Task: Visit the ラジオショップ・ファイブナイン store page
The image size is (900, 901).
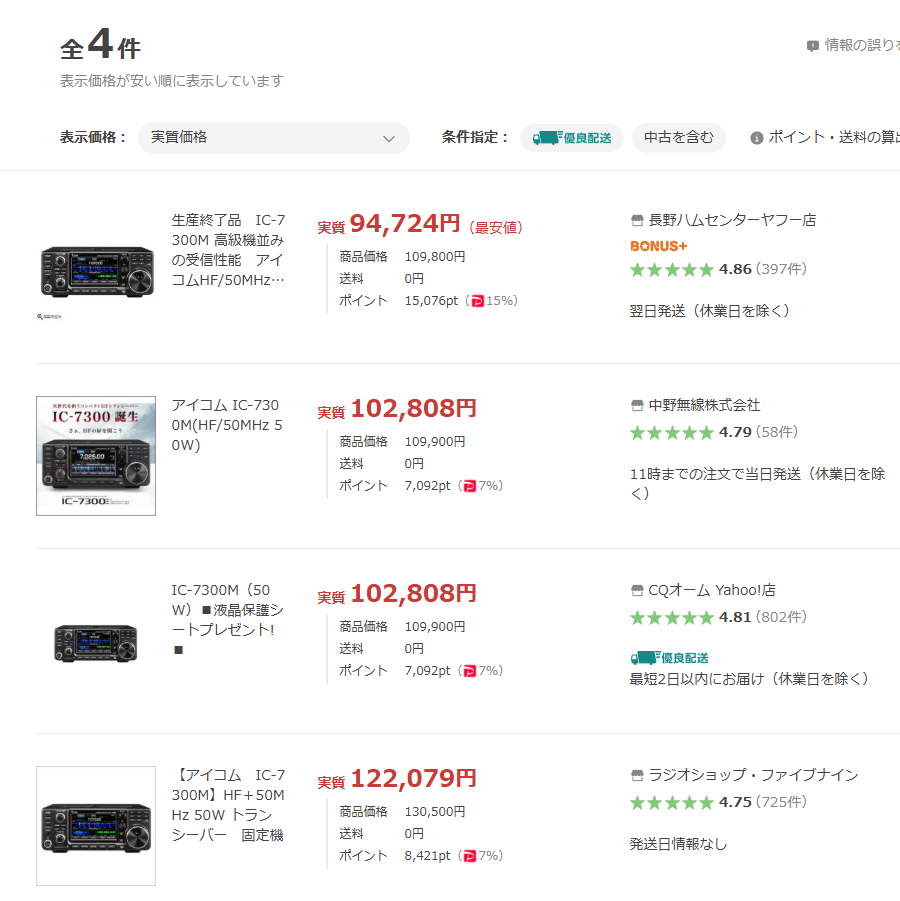Action: [x=753, y=775]
